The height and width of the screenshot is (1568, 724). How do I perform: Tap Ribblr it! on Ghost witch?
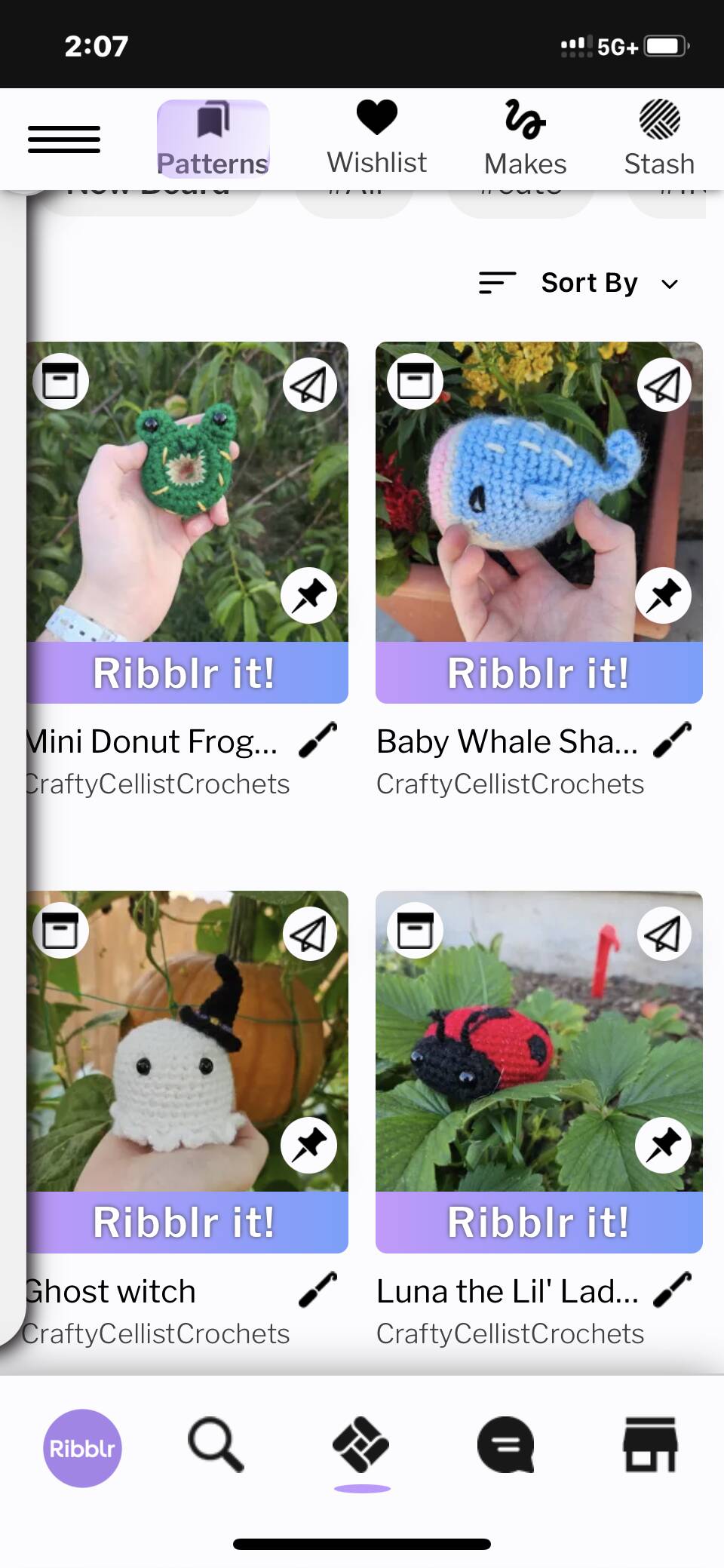(185, 1222)
